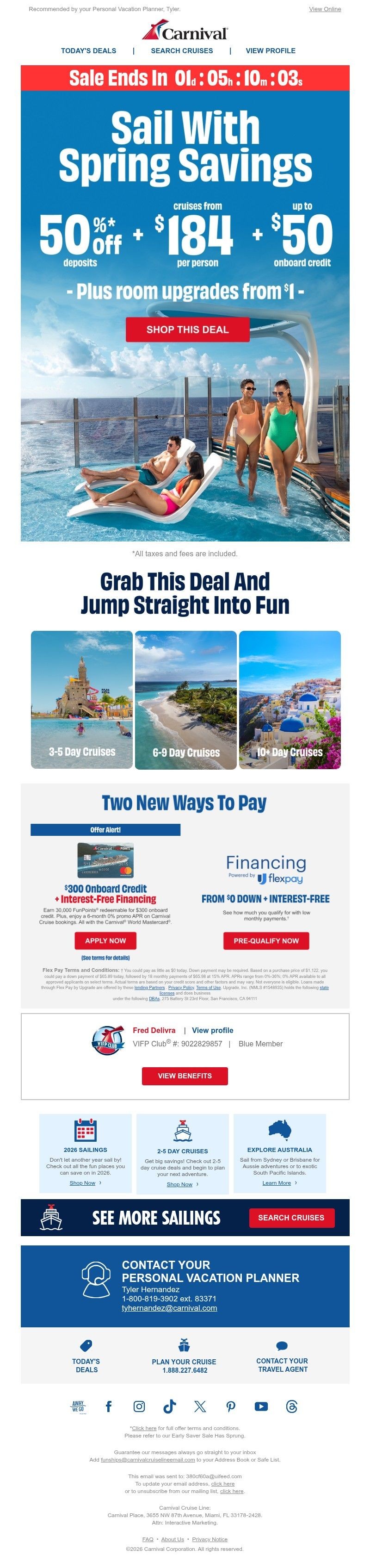Screen dimensions: 370x1568
Task: Tap the red Search Cruises button
Action: pyautogui.click(x=291, y=1217)
